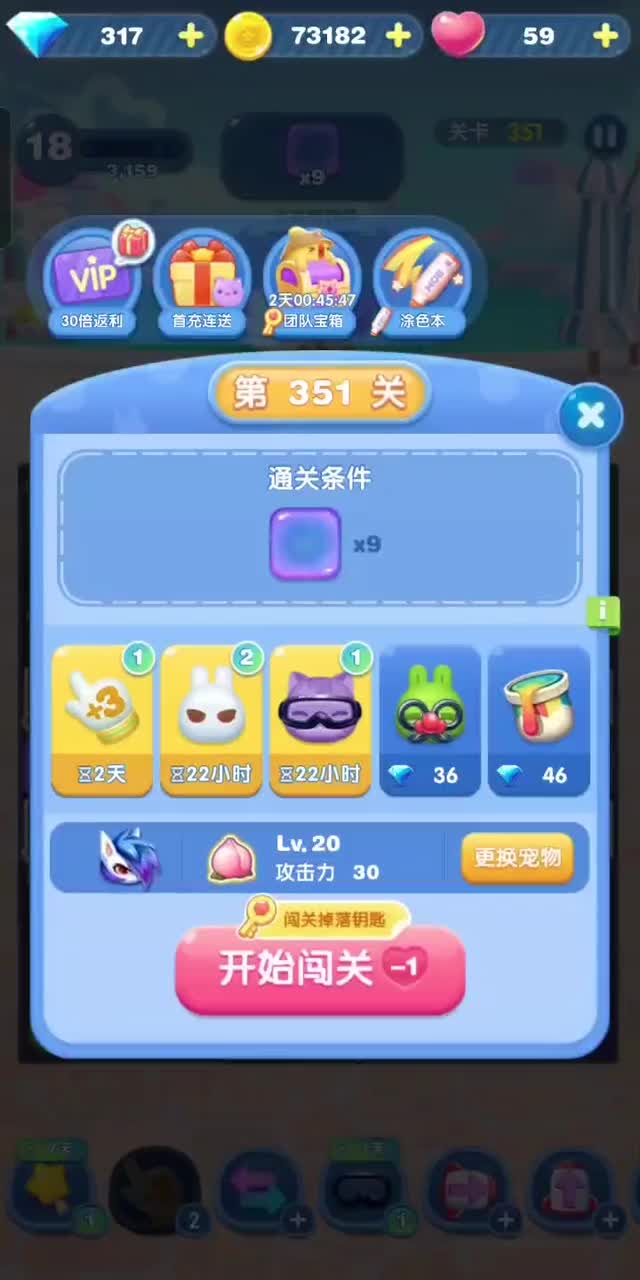Buy the paint bucket booster for 46
Viewport: 640px width, 1280px height.
(539, 720)
